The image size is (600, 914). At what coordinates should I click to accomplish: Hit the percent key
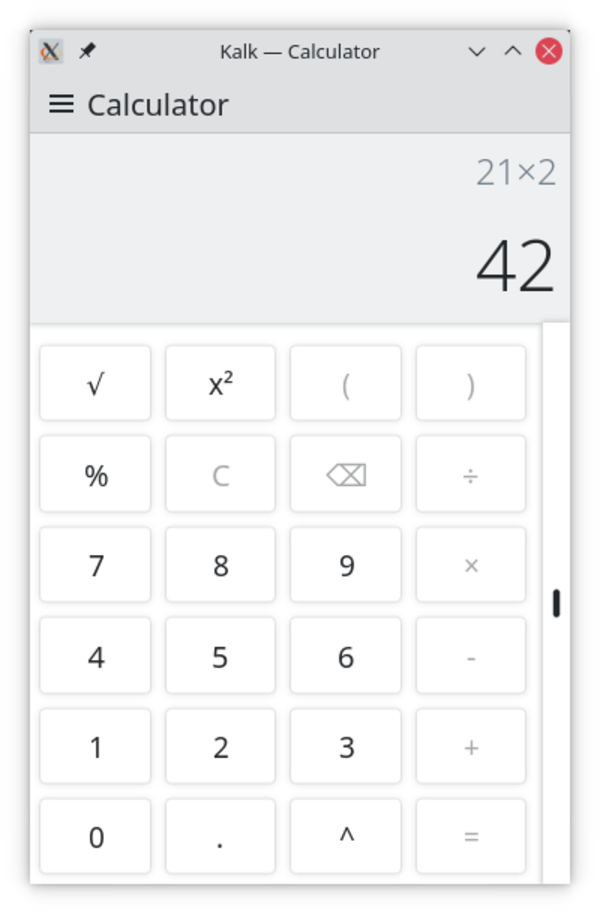click(x=95, y=474)
